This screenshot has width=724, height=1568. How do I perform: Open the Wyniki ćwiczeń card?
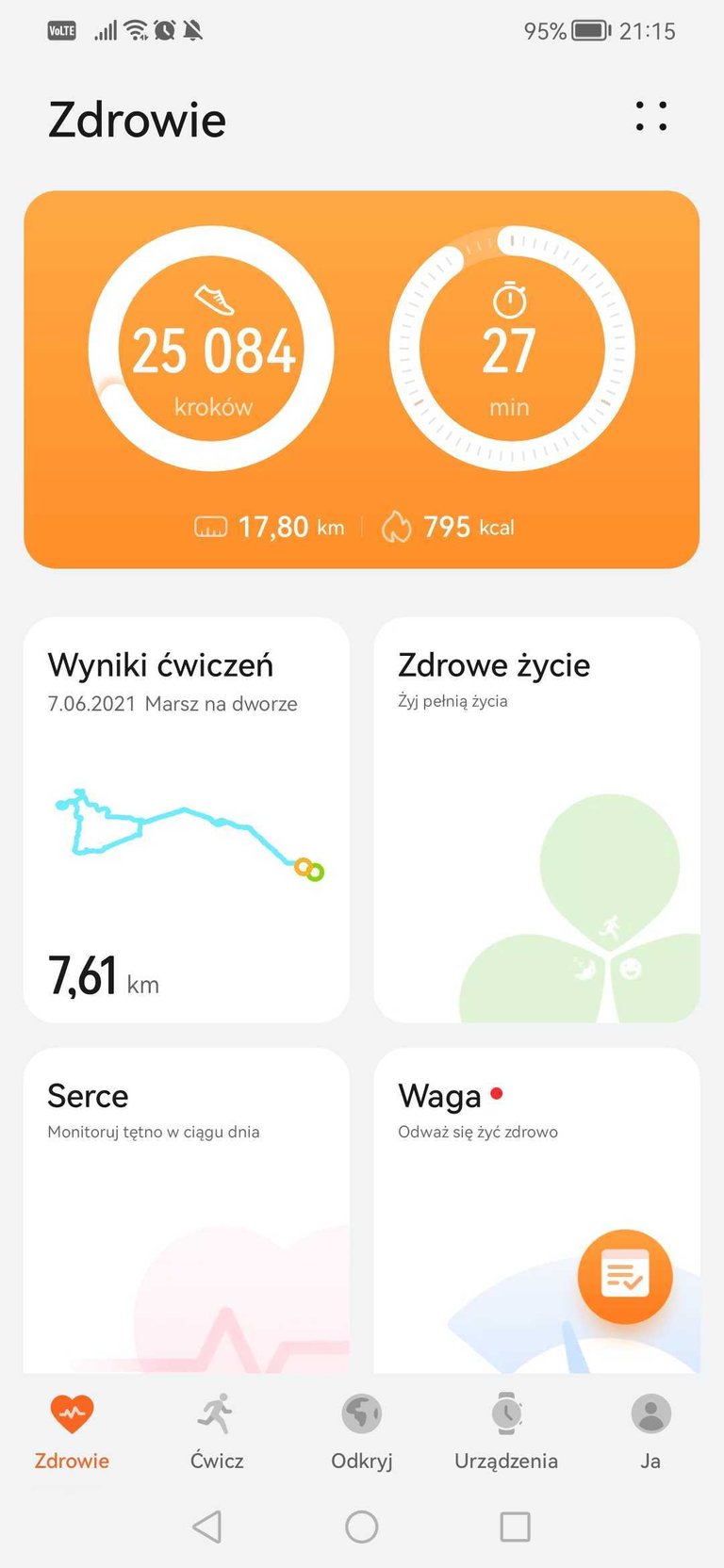click(186, 819)
